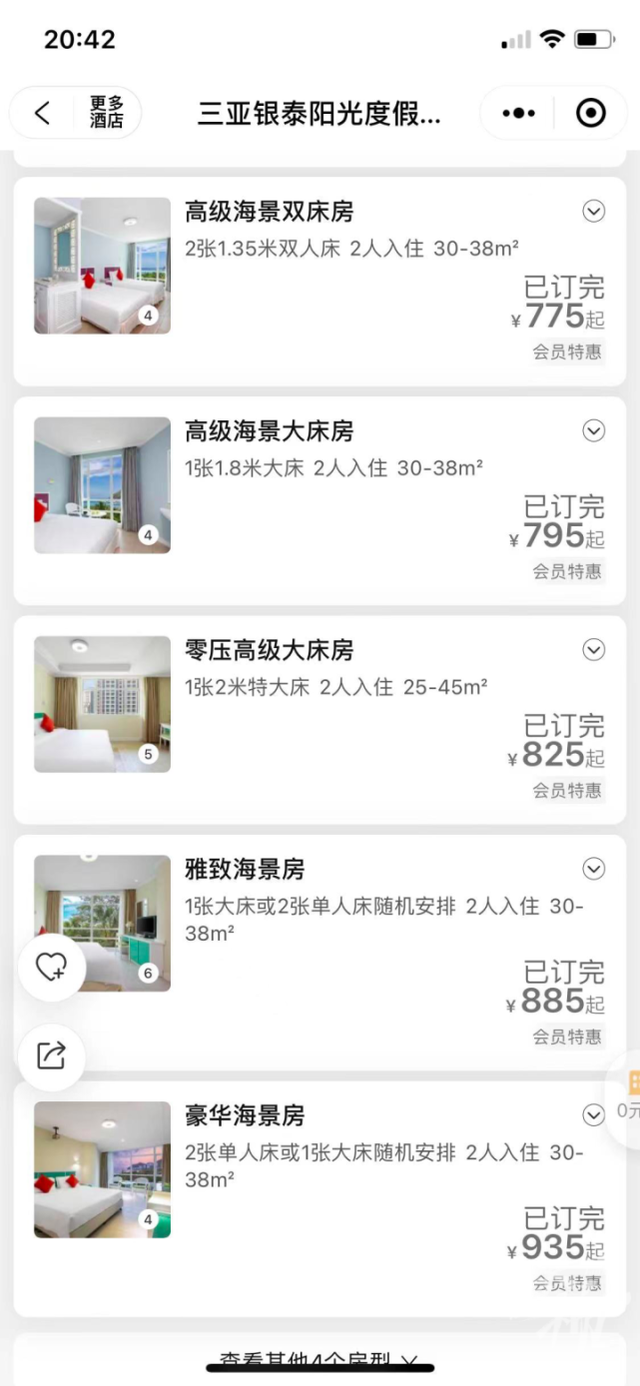Open the mini-program three-dot menu
Image resolution: width=640 pixels, height=1386 pixels.
518,113
